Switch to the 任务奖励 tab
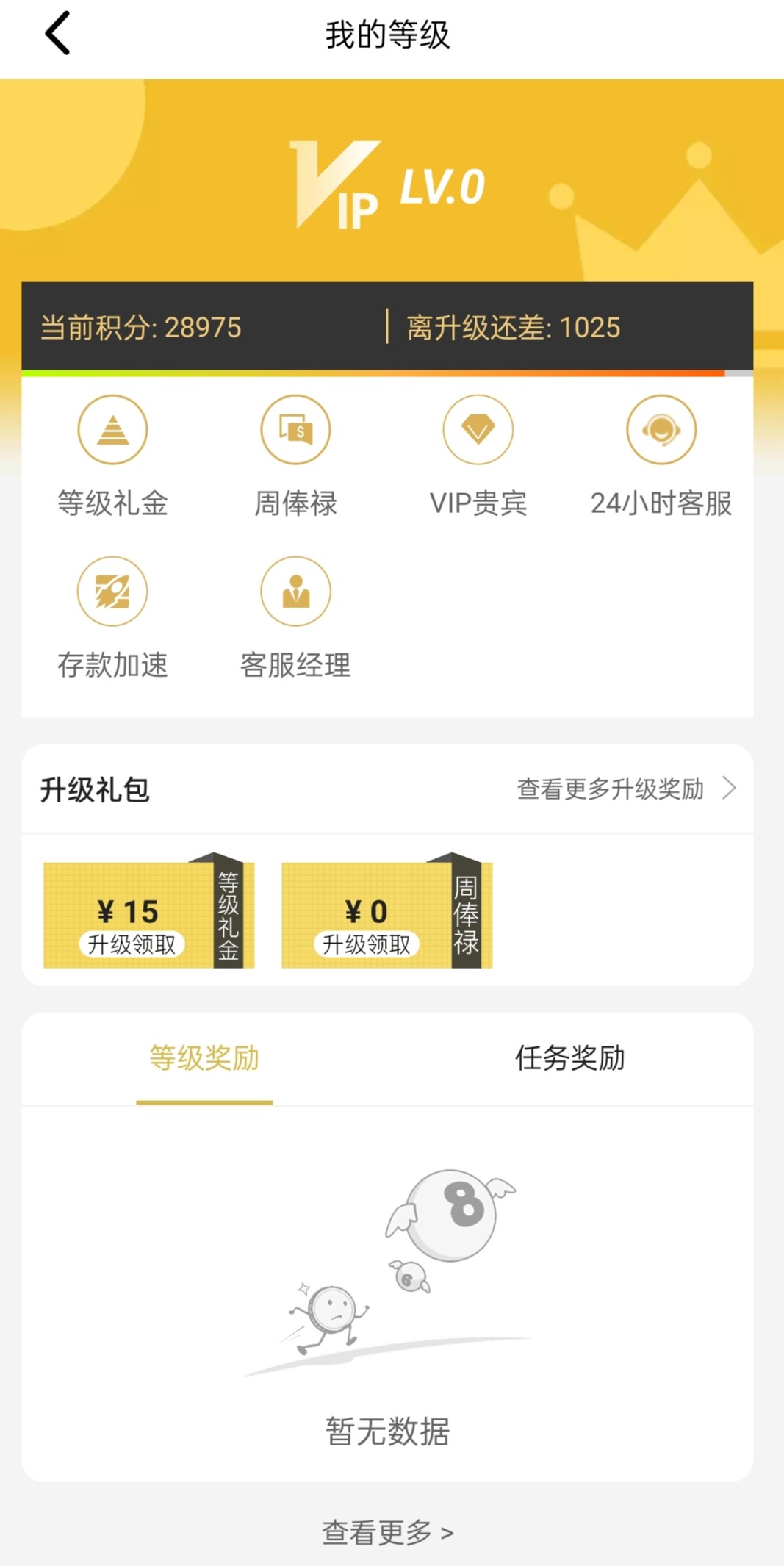This screenshot has width=784, height=1566. (569, 1058)
